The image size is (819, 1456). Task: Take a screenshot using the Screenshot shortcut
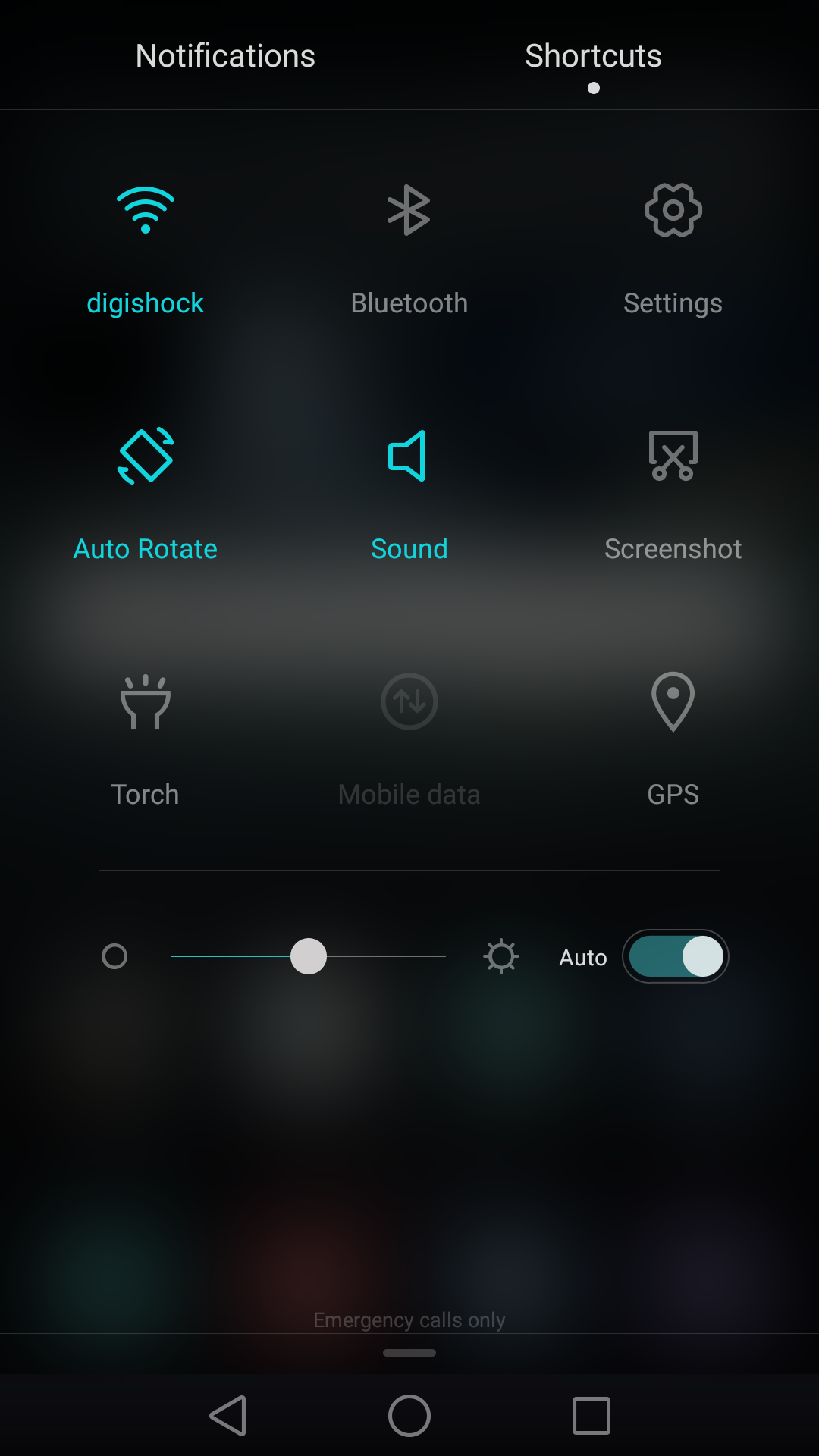pos(673,496)
